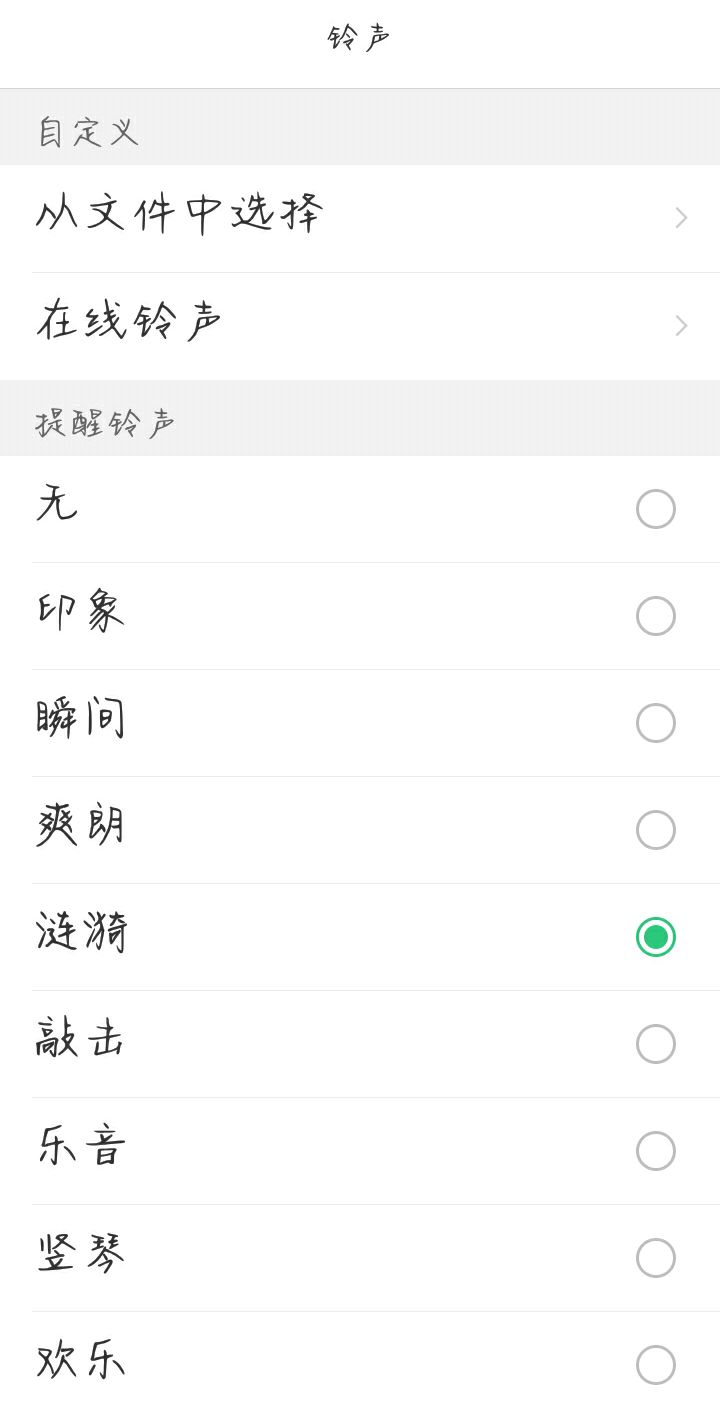The height and width of the screenshot is (1414, 720).
Task: Select the 无 ringtone radio button
Action: tap(656, 509)
